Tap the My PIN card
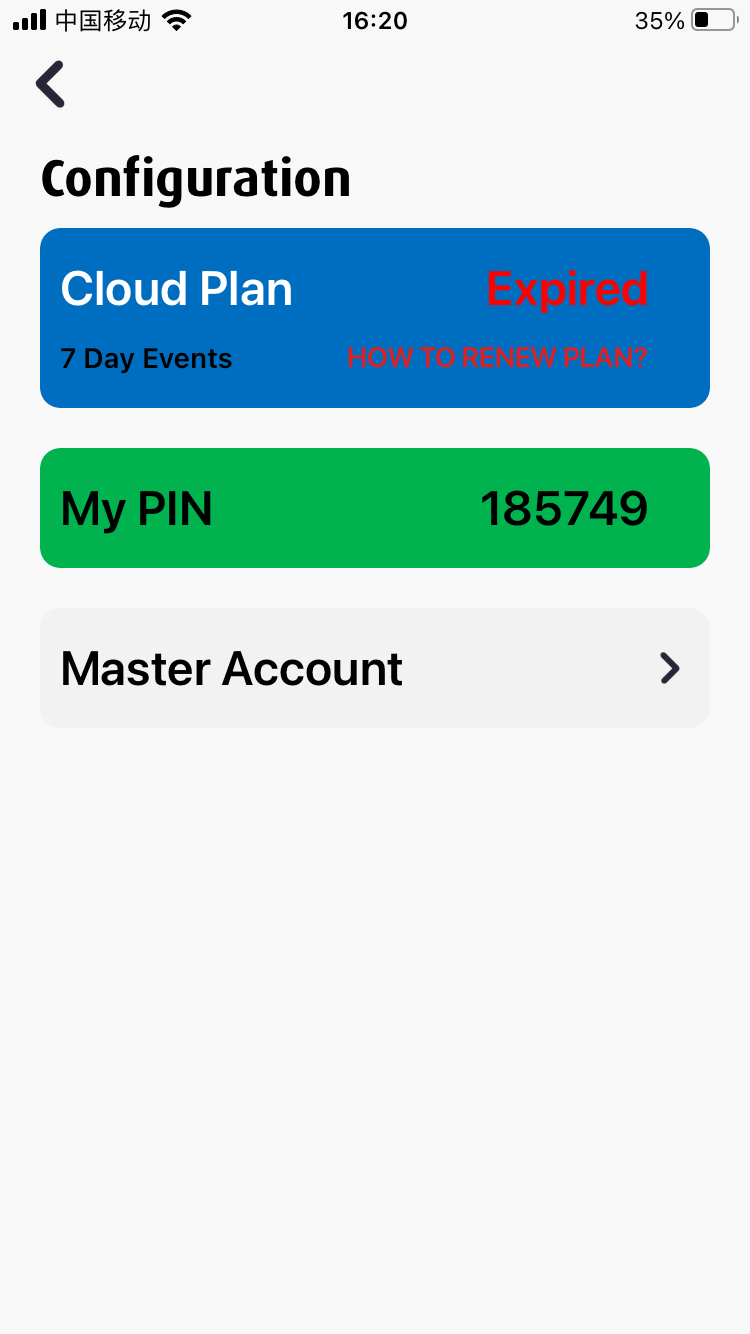The width and height of the screenshot is (750, 1334). (x=375, y=508)
